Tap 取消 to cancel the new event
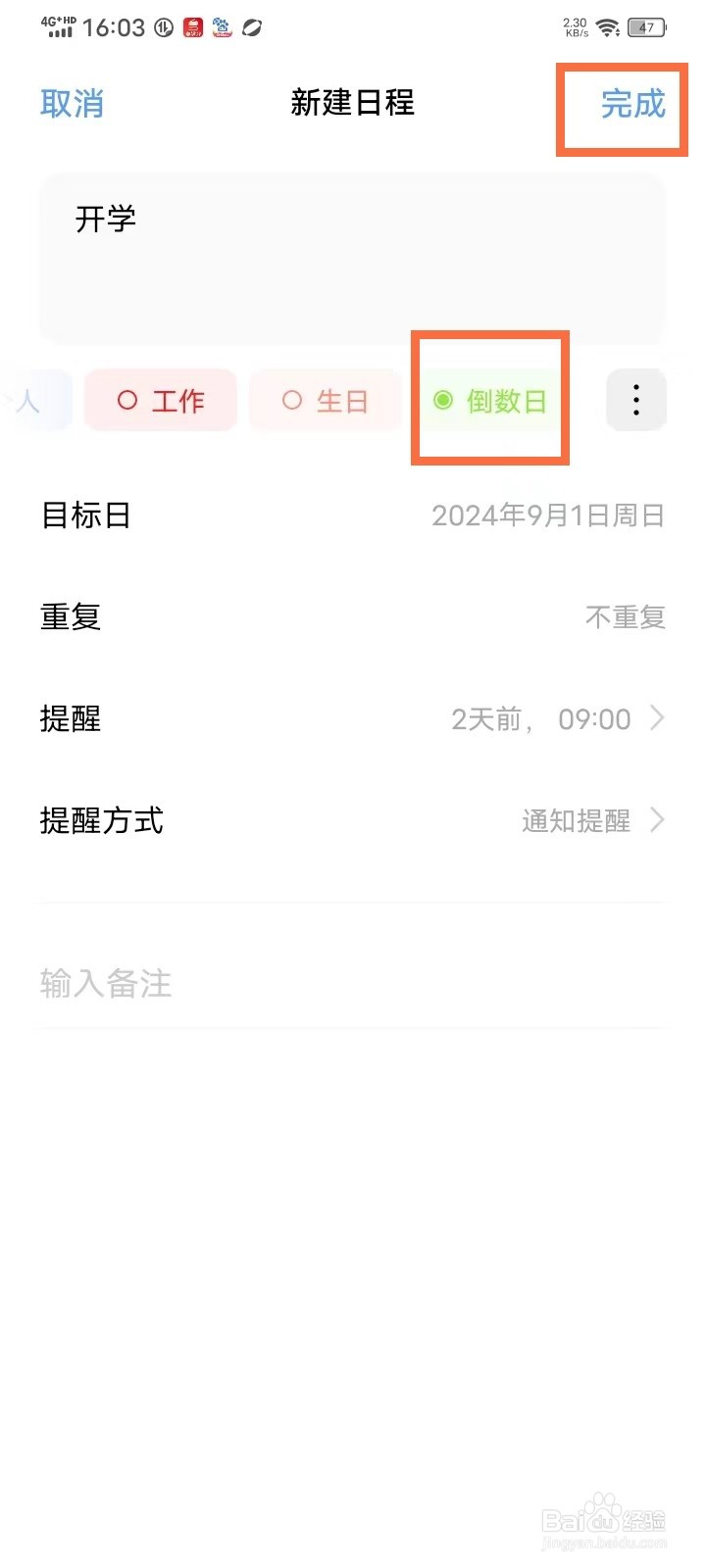This screenshot has width=706, height=1568. [x=72, y=103]
